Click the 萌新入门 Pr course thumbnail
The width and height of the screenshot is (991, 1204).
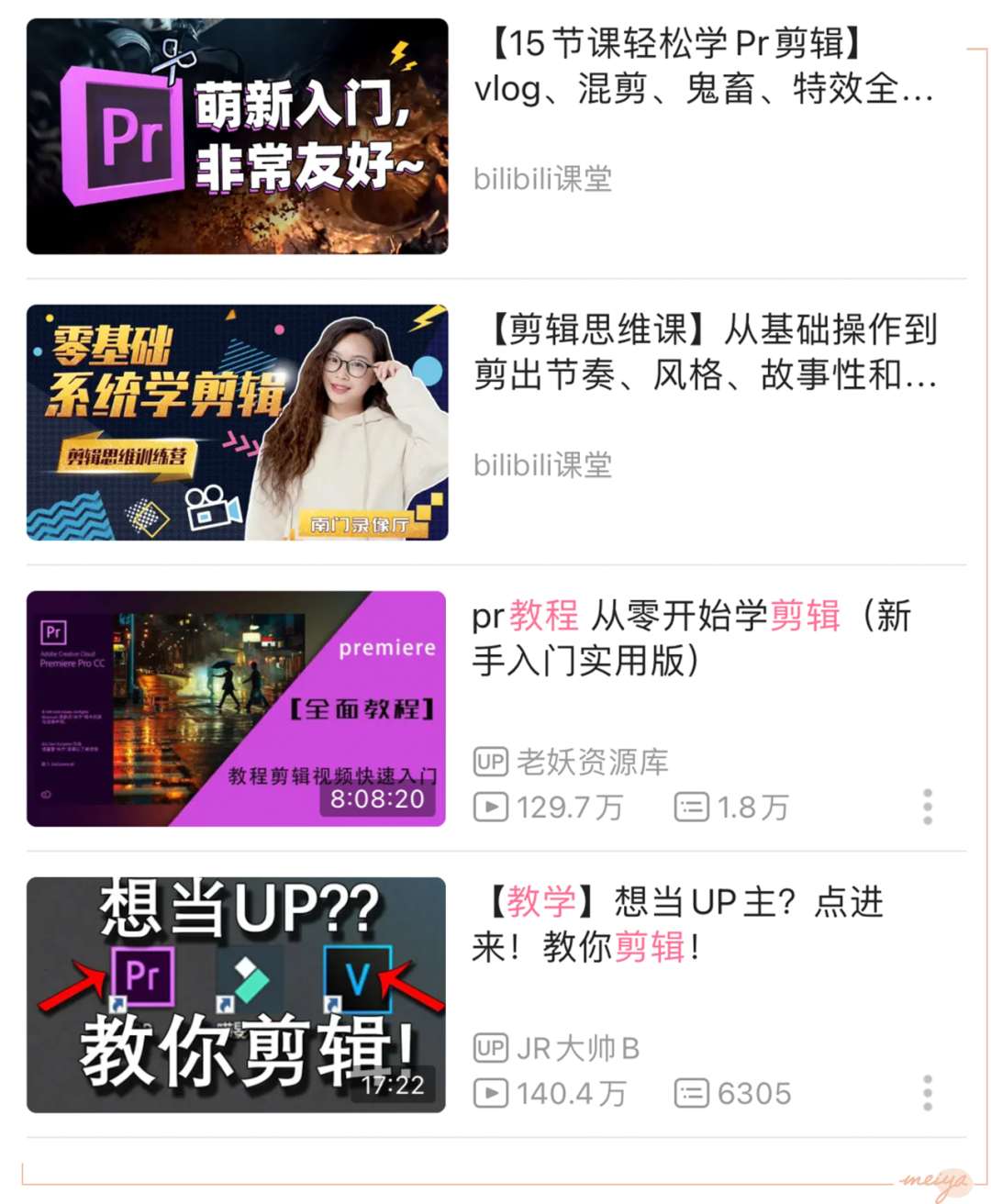pos(238,138)
